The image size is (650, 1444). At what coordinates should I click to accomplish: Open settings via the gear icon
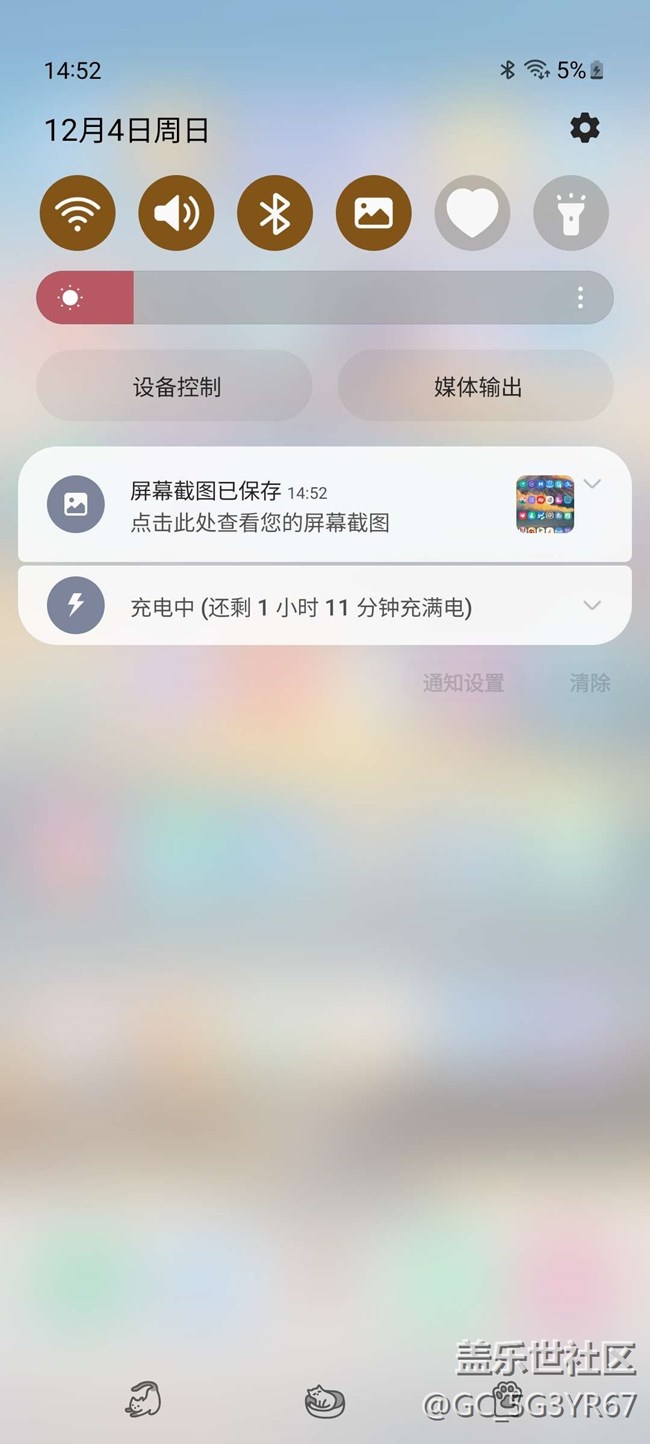coord(585,128)
